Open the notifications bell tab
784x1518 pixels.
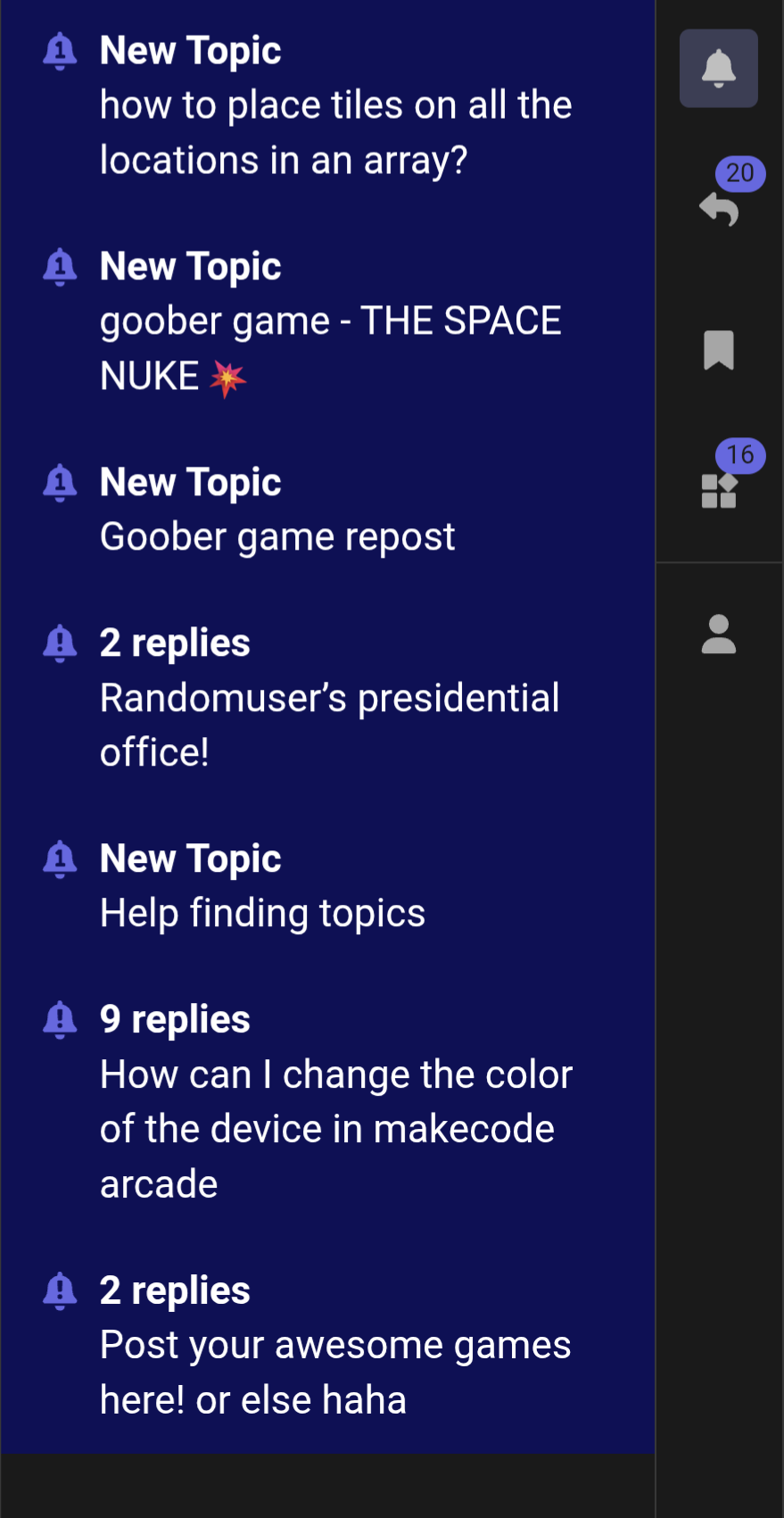pos(718,69)
